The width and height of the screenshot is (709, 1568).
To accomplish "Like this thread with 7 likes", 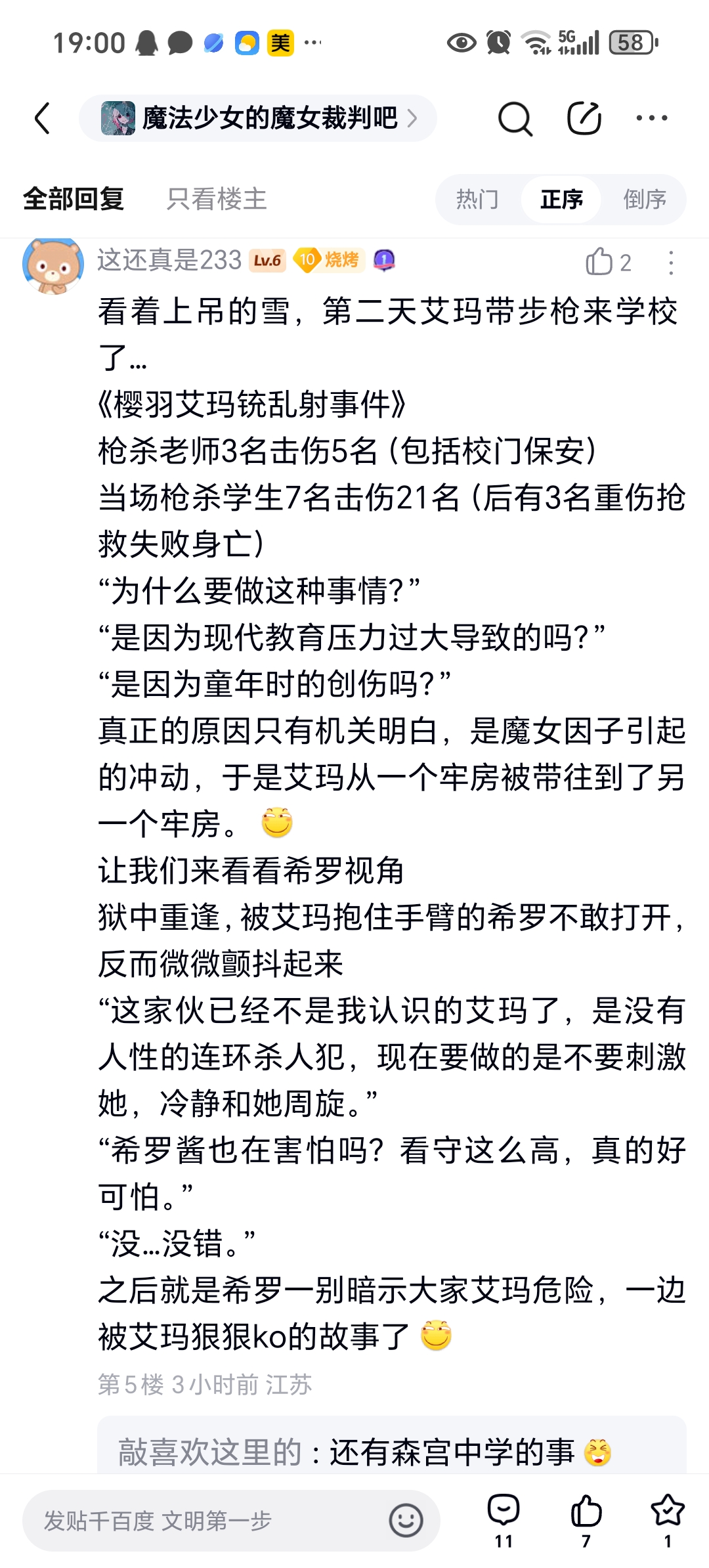I will point(586,1520).
